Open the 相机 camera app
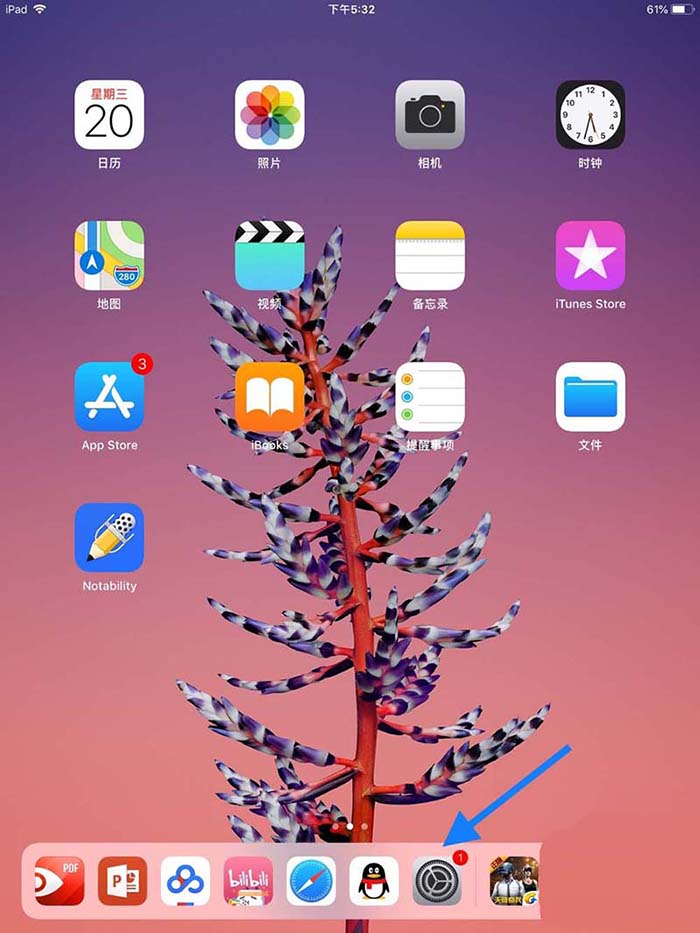This screenshot has width=700, height=933. pyautogui.click(x=430, y=115)
